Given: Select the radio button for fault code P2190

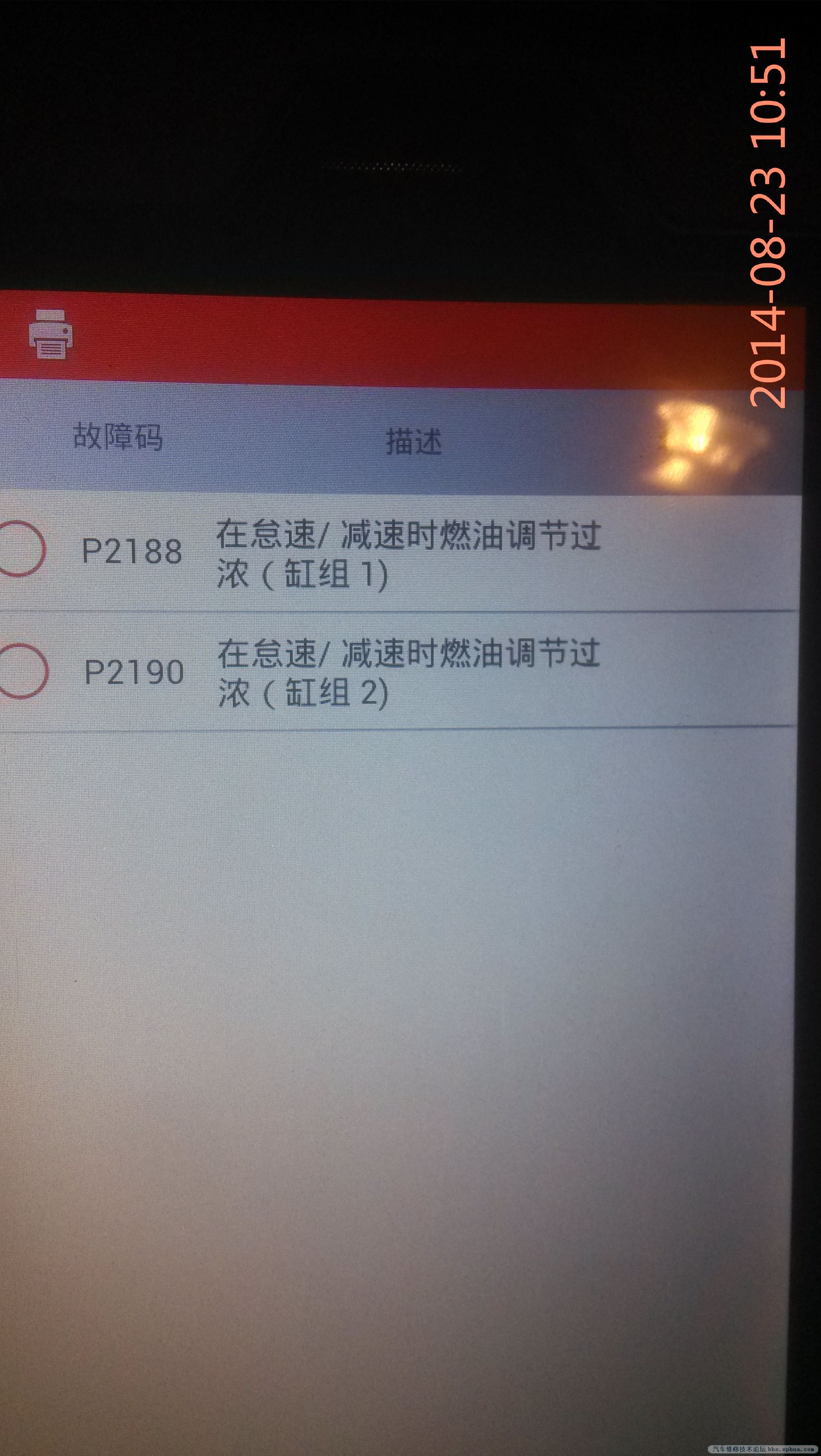Looking at the screenshot, I should click(23, 671).
